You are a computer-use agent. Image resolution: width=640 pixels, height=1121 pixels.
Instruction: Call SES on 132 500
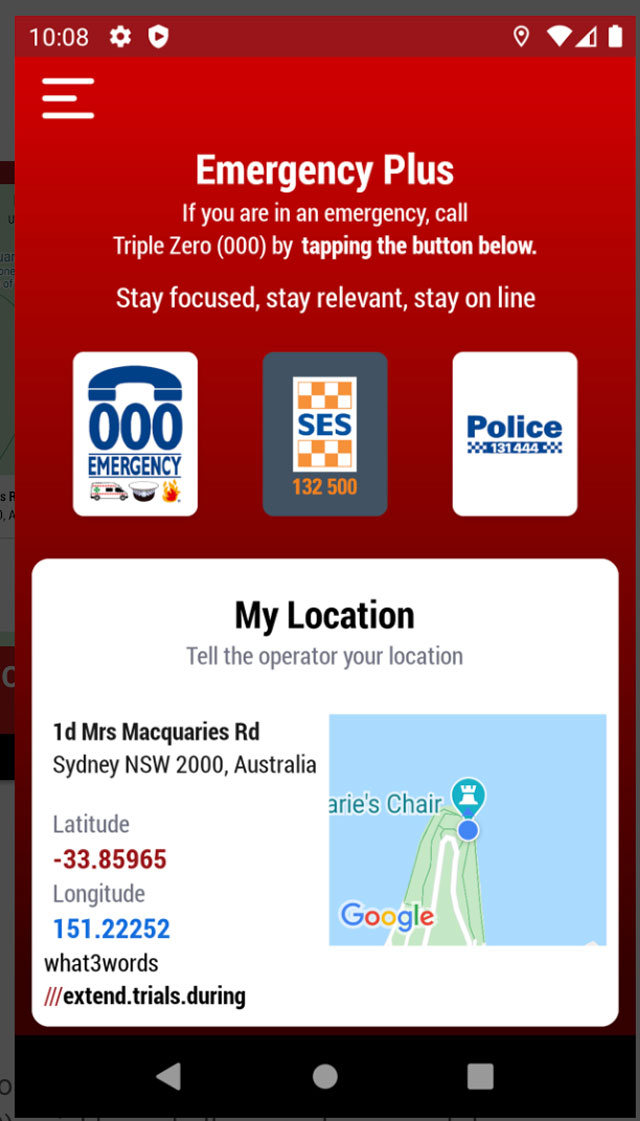click(325, 433)
